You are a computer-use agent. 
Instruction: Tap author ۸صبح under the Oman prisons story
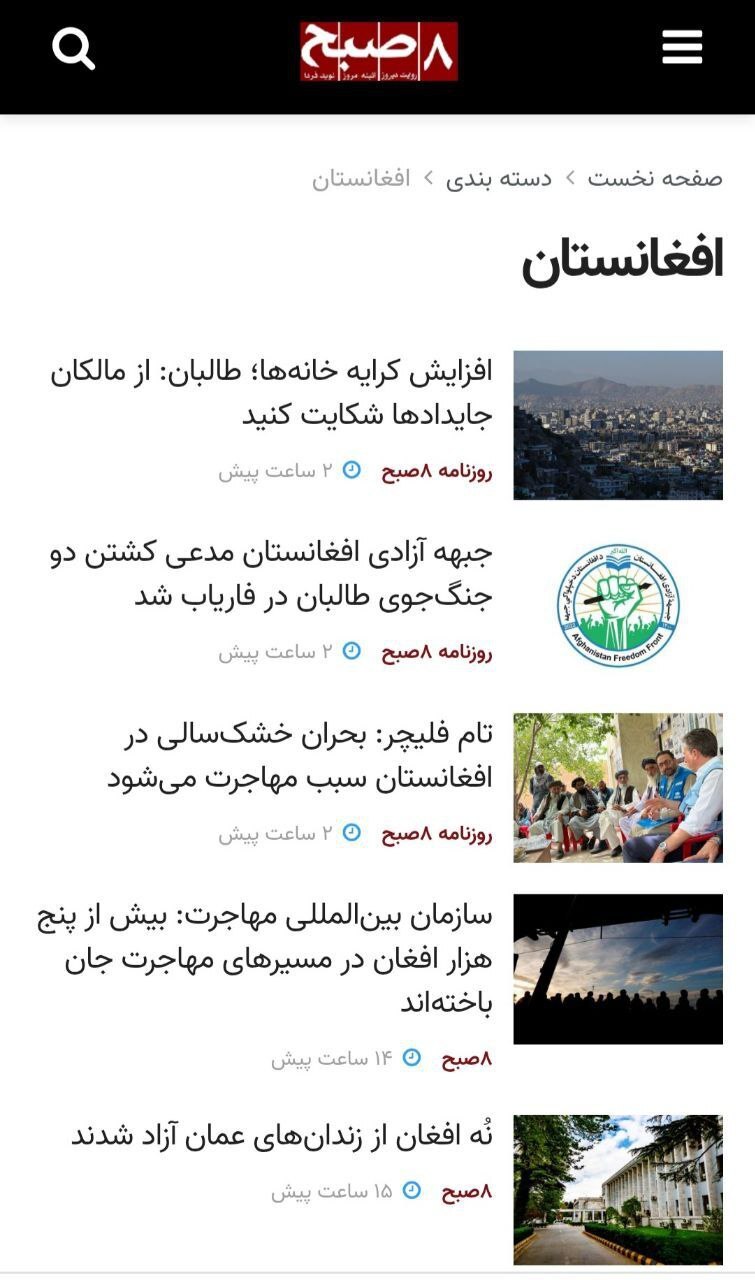pyautogui.click(x=467, y=1192)
